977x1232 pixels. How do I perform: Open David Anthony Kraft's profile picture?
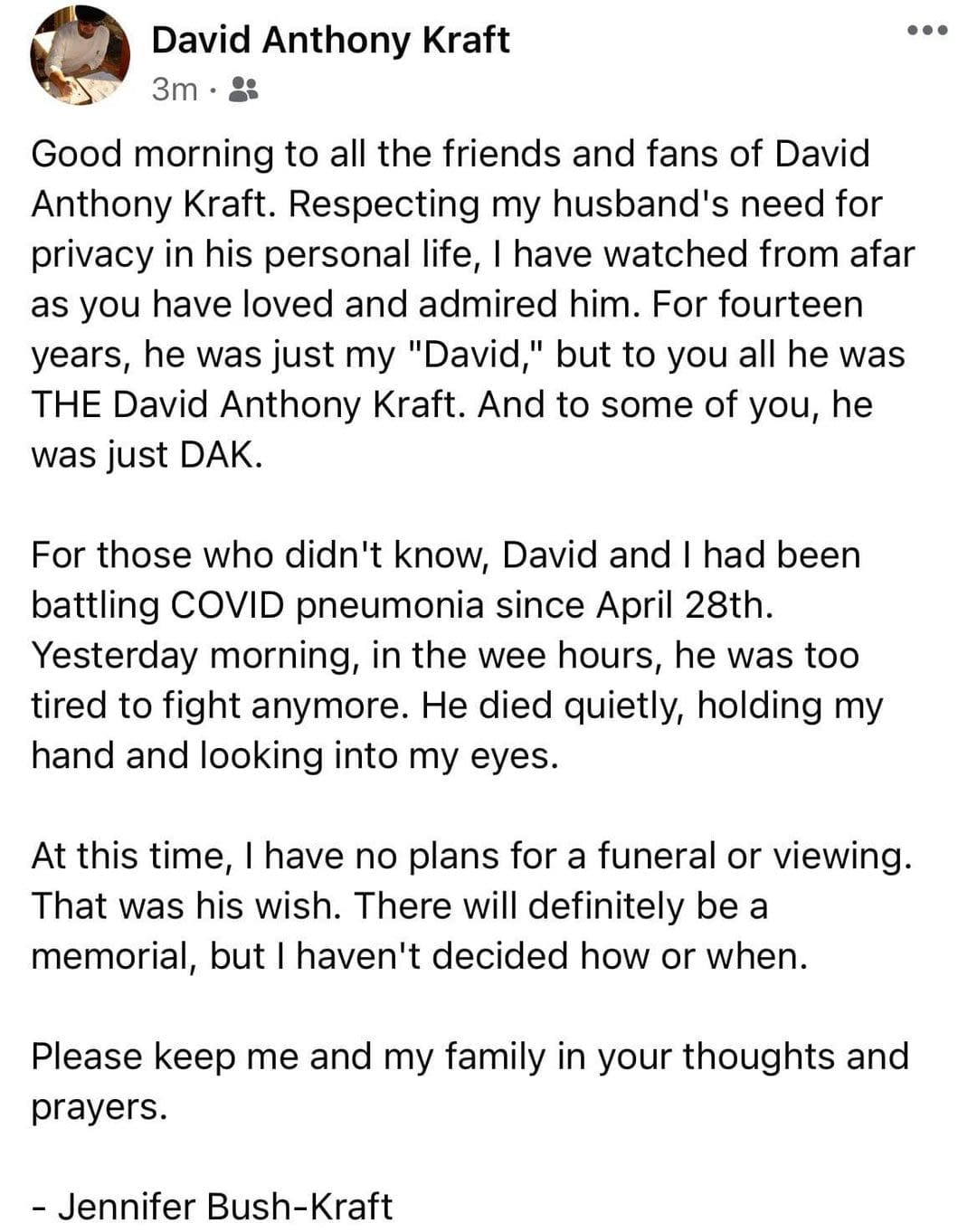81,56
